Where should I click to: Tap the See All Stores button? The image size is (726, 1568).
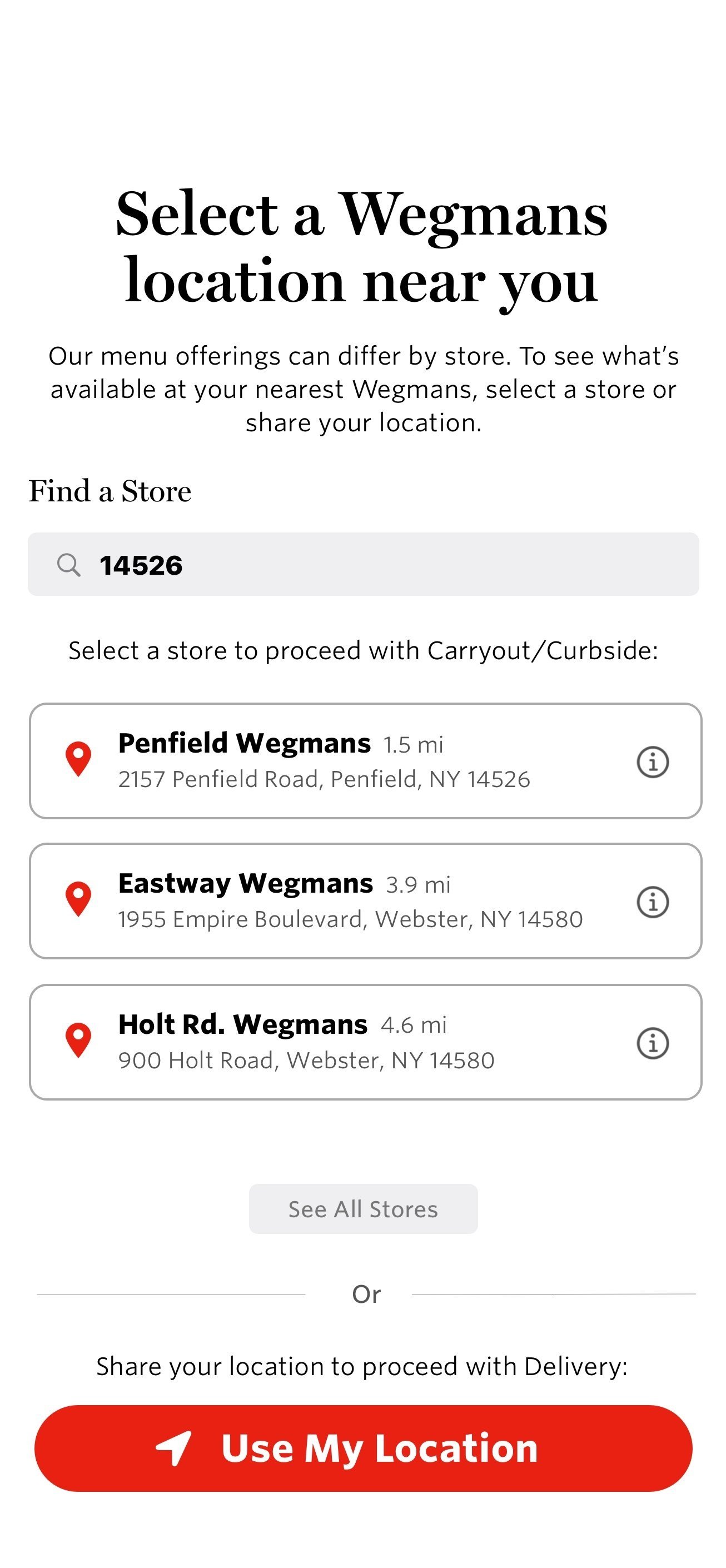pos(364,1209)
